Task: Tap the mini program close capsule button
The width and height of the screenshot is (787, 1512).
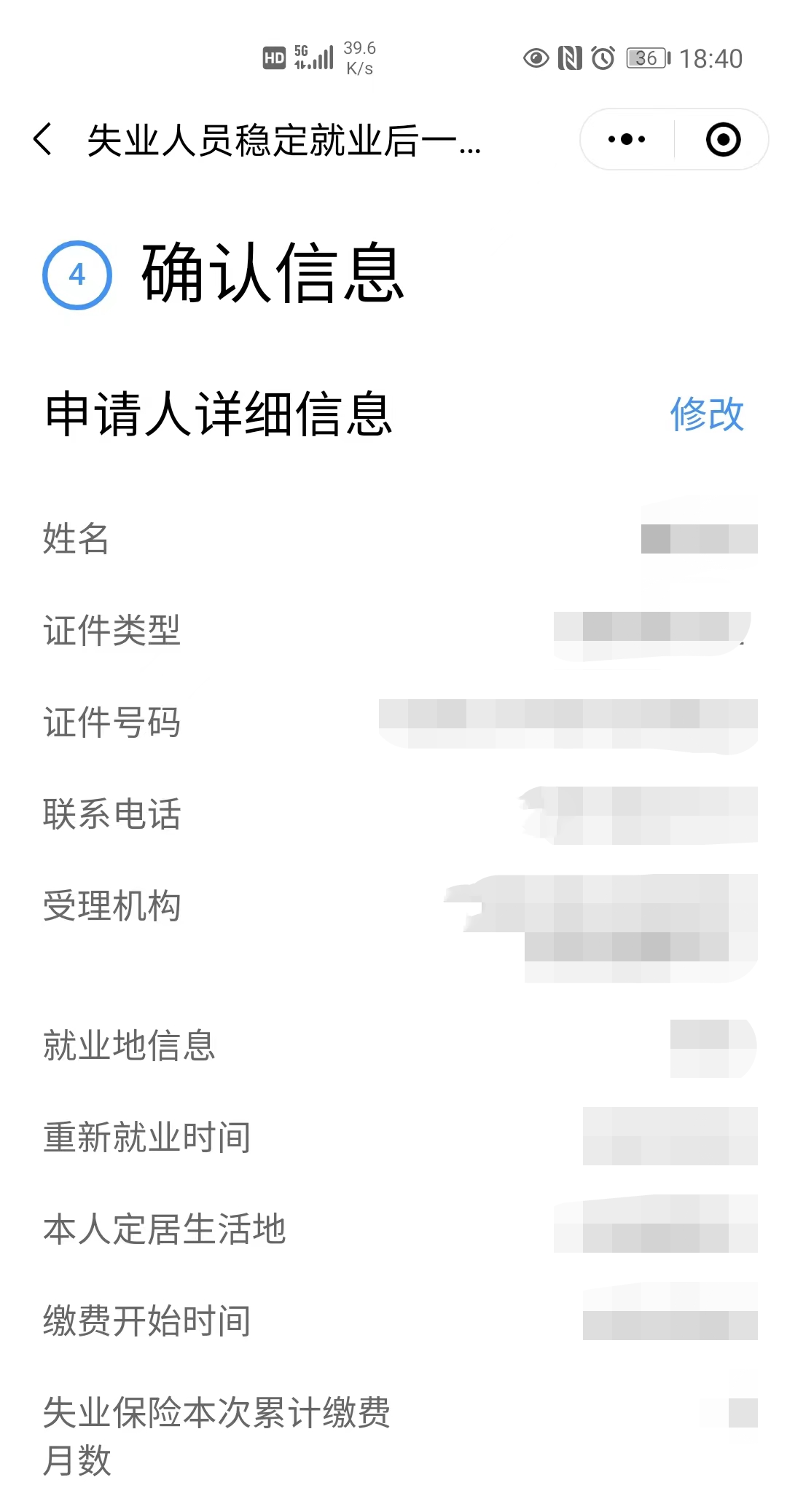Action: point(725,138)
